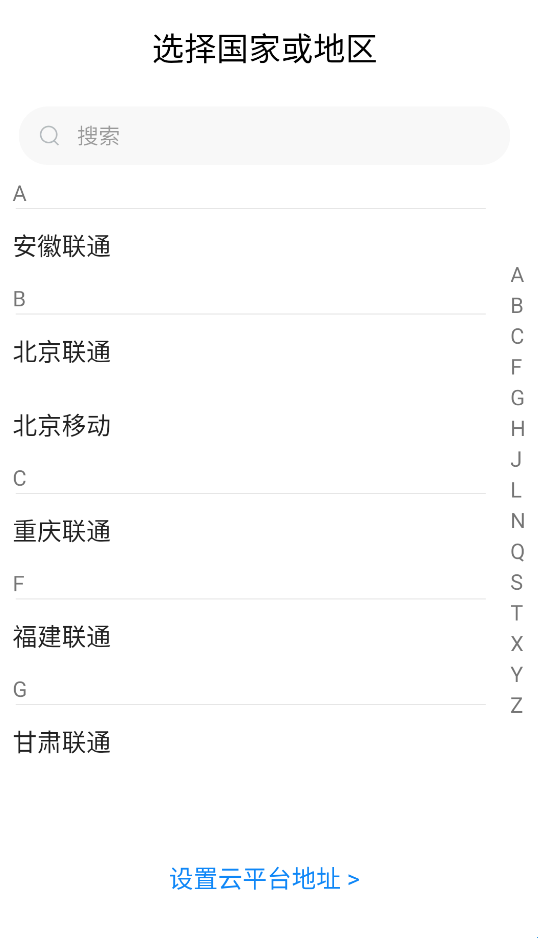This screenshot has height=938, width=538.
Task: Jump to letter L in the index
Action: click(517, 490)
